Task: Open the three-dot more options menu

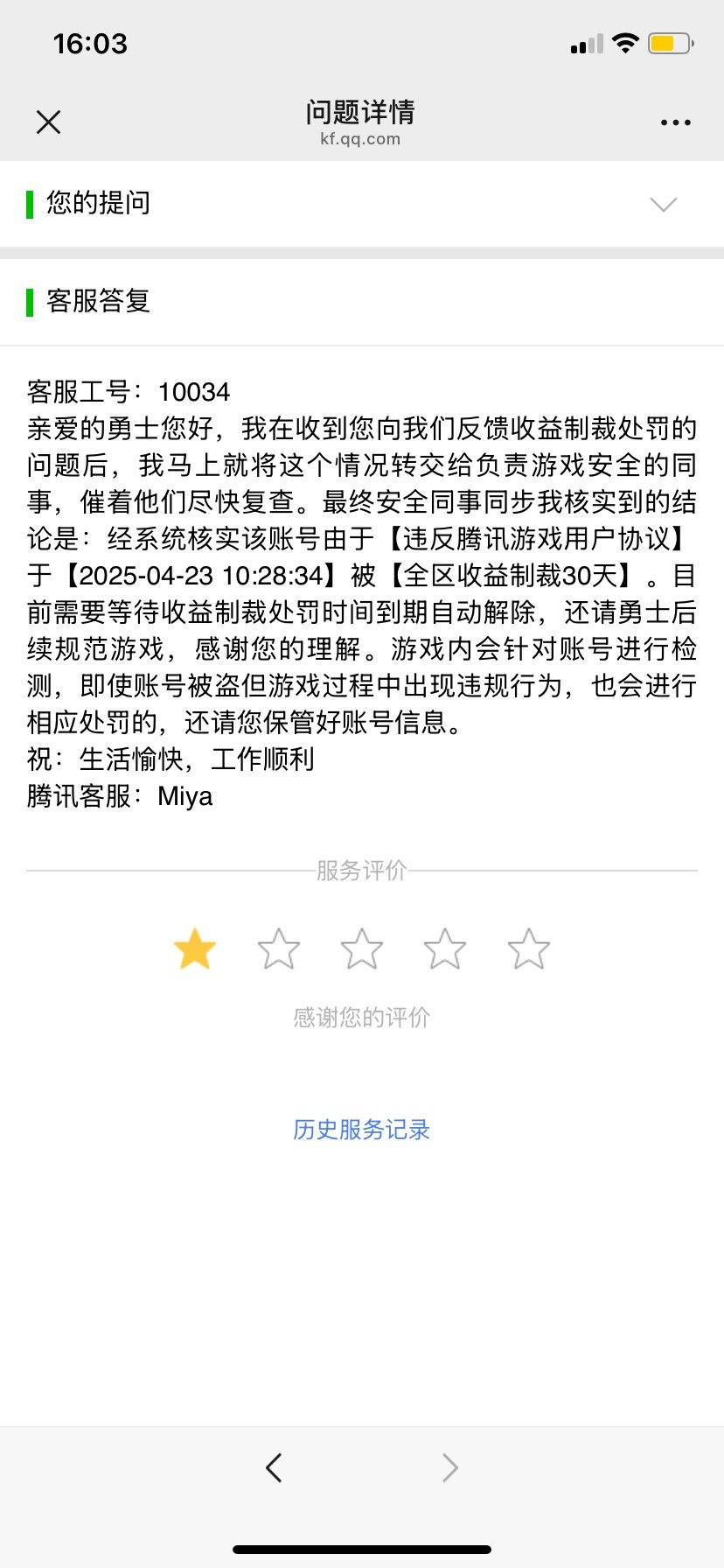Action: (675, 123)
